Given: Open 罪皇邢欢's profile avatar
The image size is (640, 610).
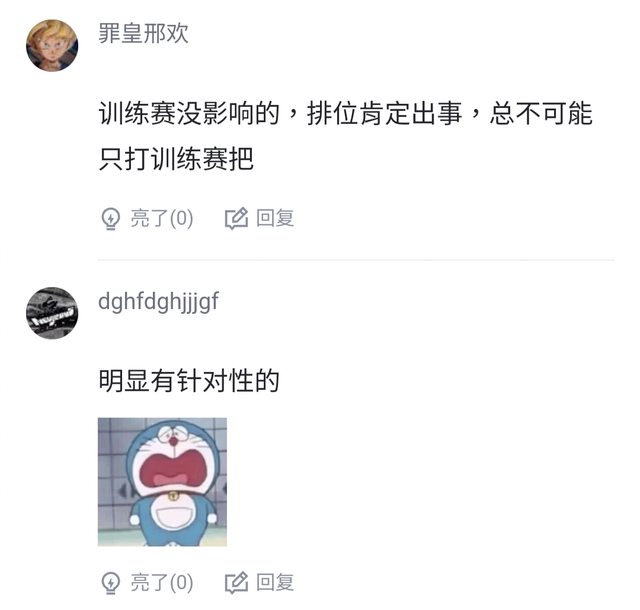Looking at the screenshot, I should [52, 46].
